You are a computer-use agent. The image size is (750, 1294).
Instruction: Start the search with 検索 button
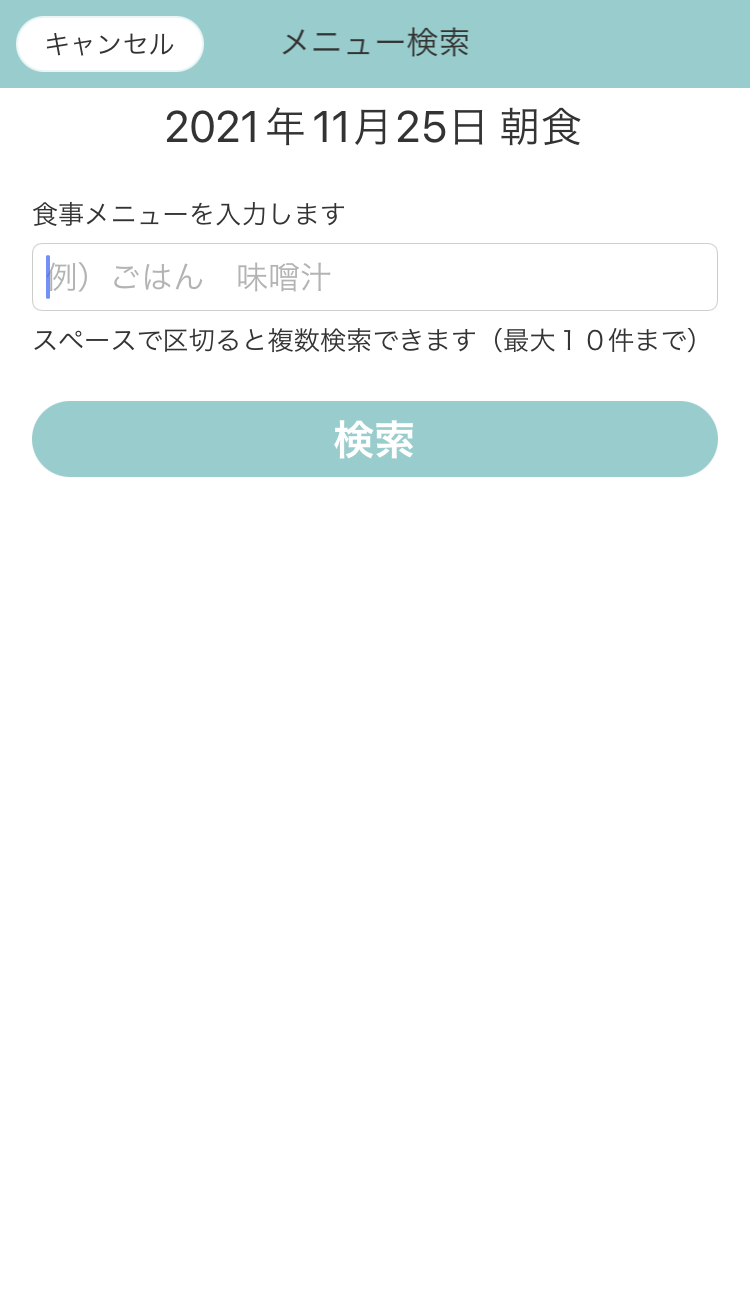375,439
